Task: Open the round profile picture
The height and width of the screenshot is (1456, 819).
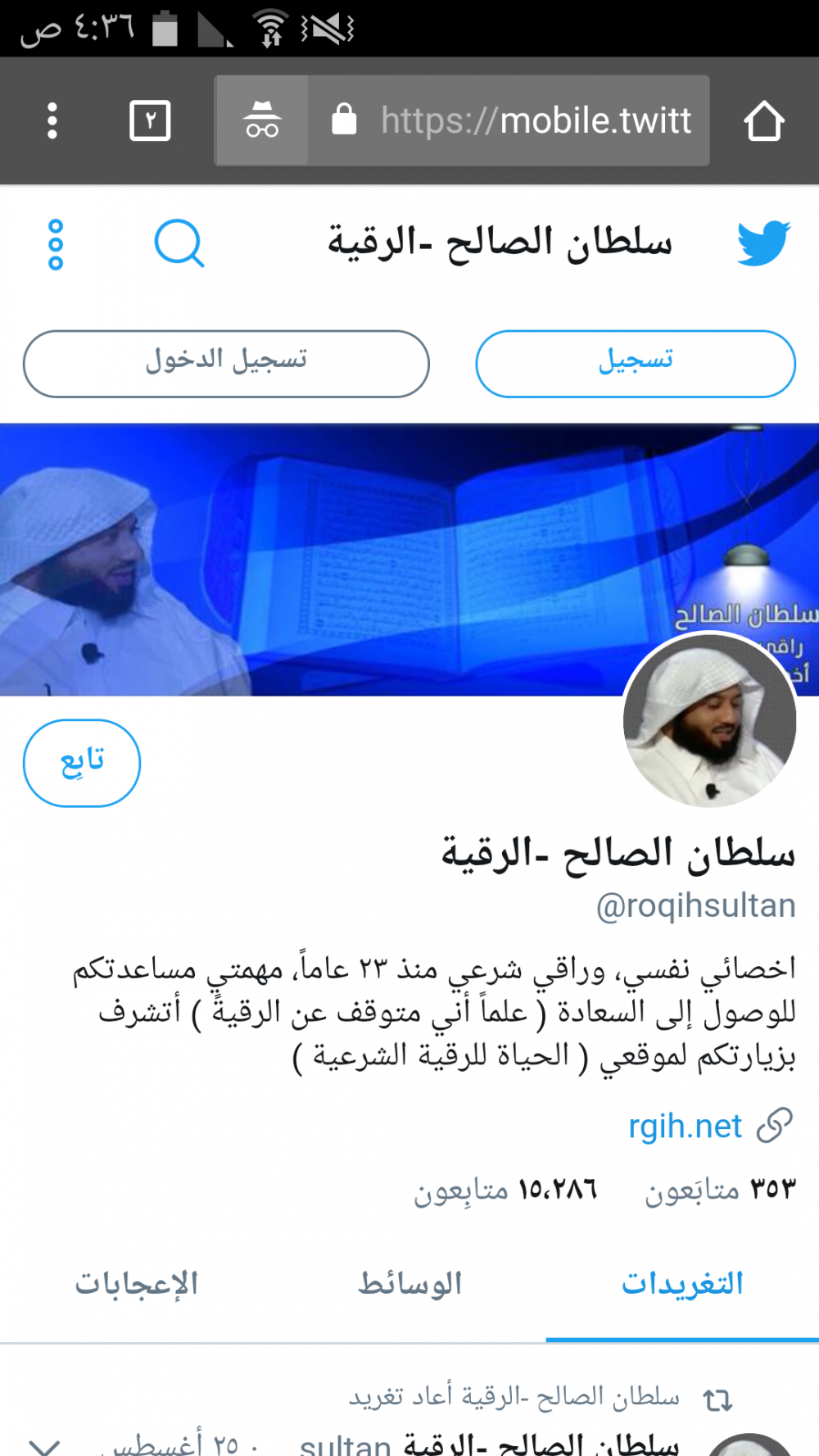Action: 710,720
